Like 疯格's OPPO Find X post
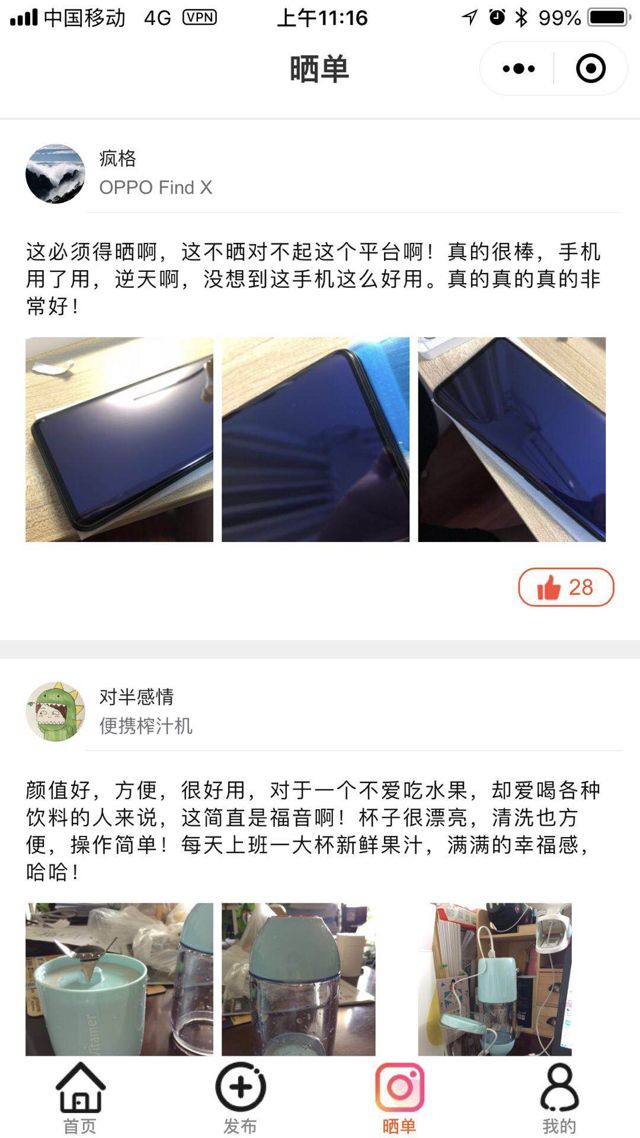Screen dimensions: 640x1138 click(565, 588)
